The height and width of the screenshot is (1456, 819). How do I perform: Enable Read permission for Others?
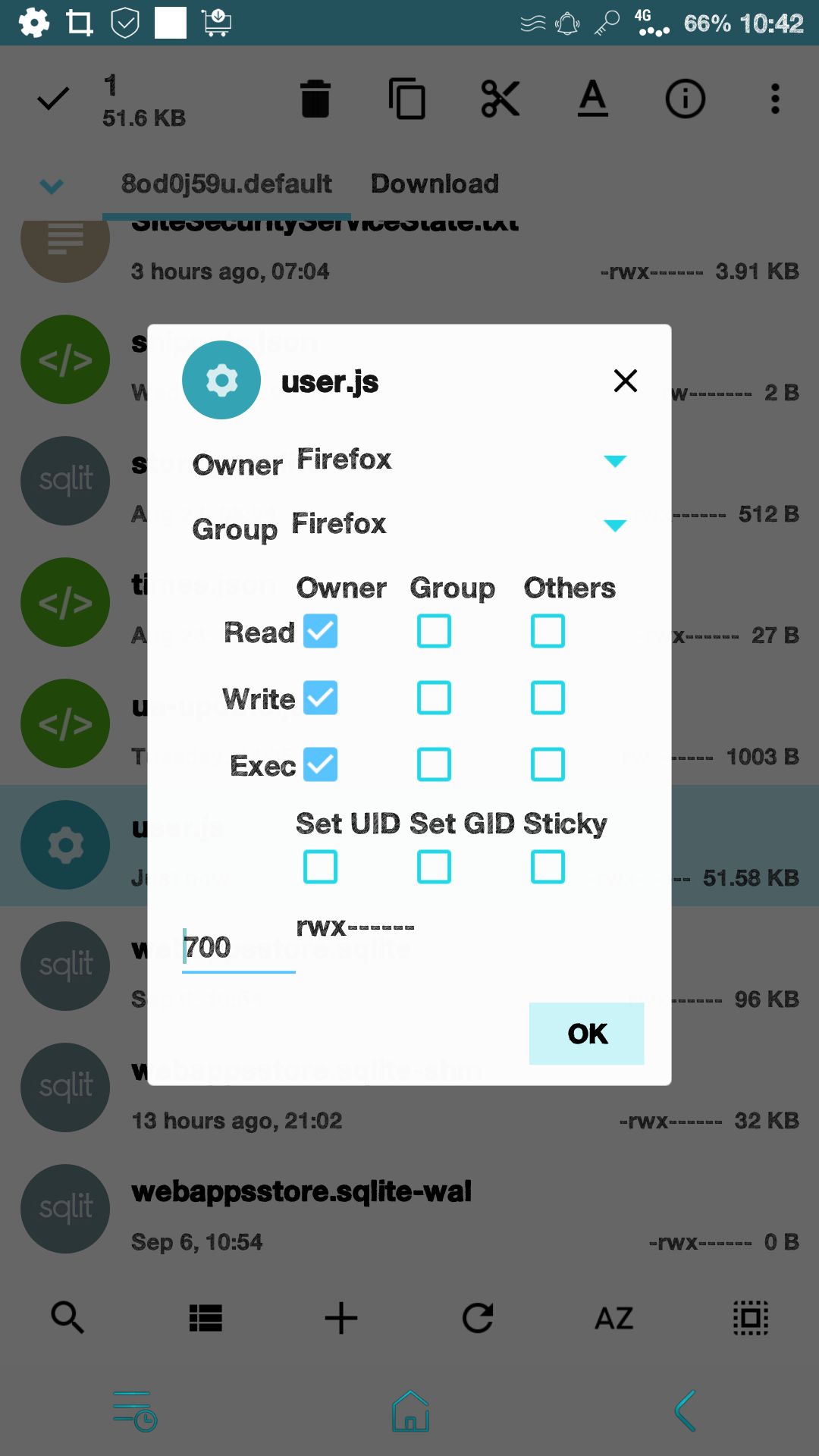[548, 631]
